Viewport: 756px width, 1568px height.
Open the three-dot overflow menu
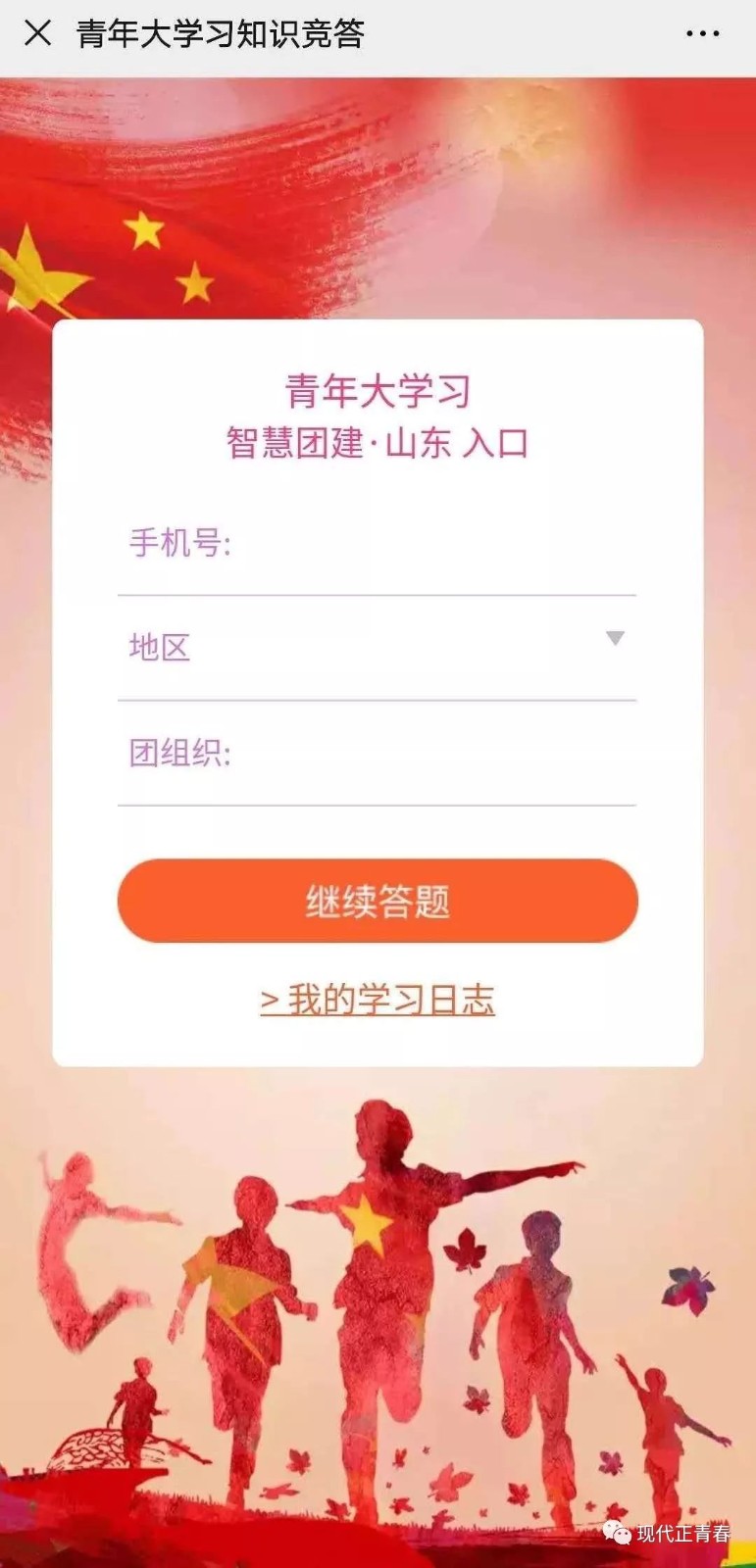(x=702, y=34)
